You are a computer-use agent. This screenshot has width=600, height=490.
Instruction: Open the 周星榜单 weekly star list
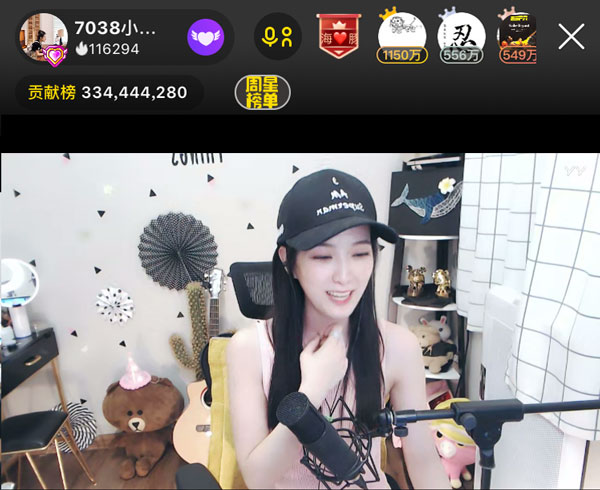click(262, 92)
